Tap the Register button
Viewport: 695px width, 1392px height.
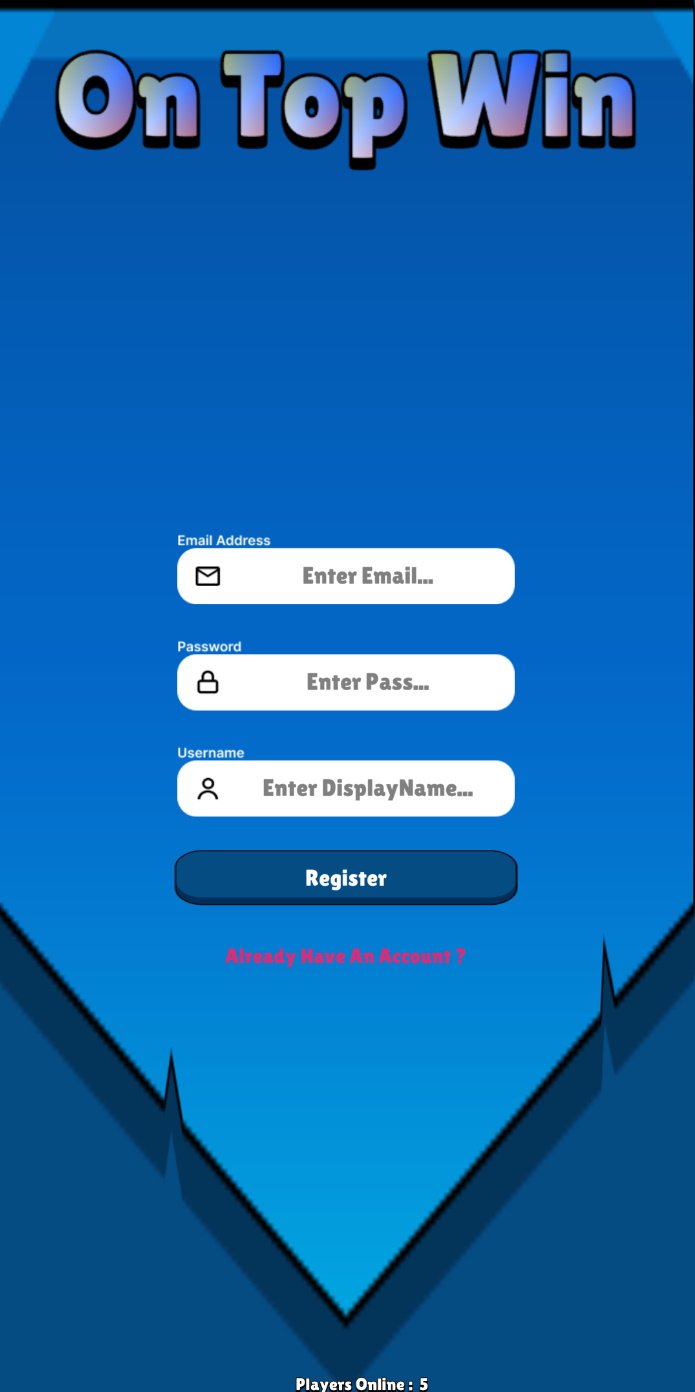click(x=346, y=878)
